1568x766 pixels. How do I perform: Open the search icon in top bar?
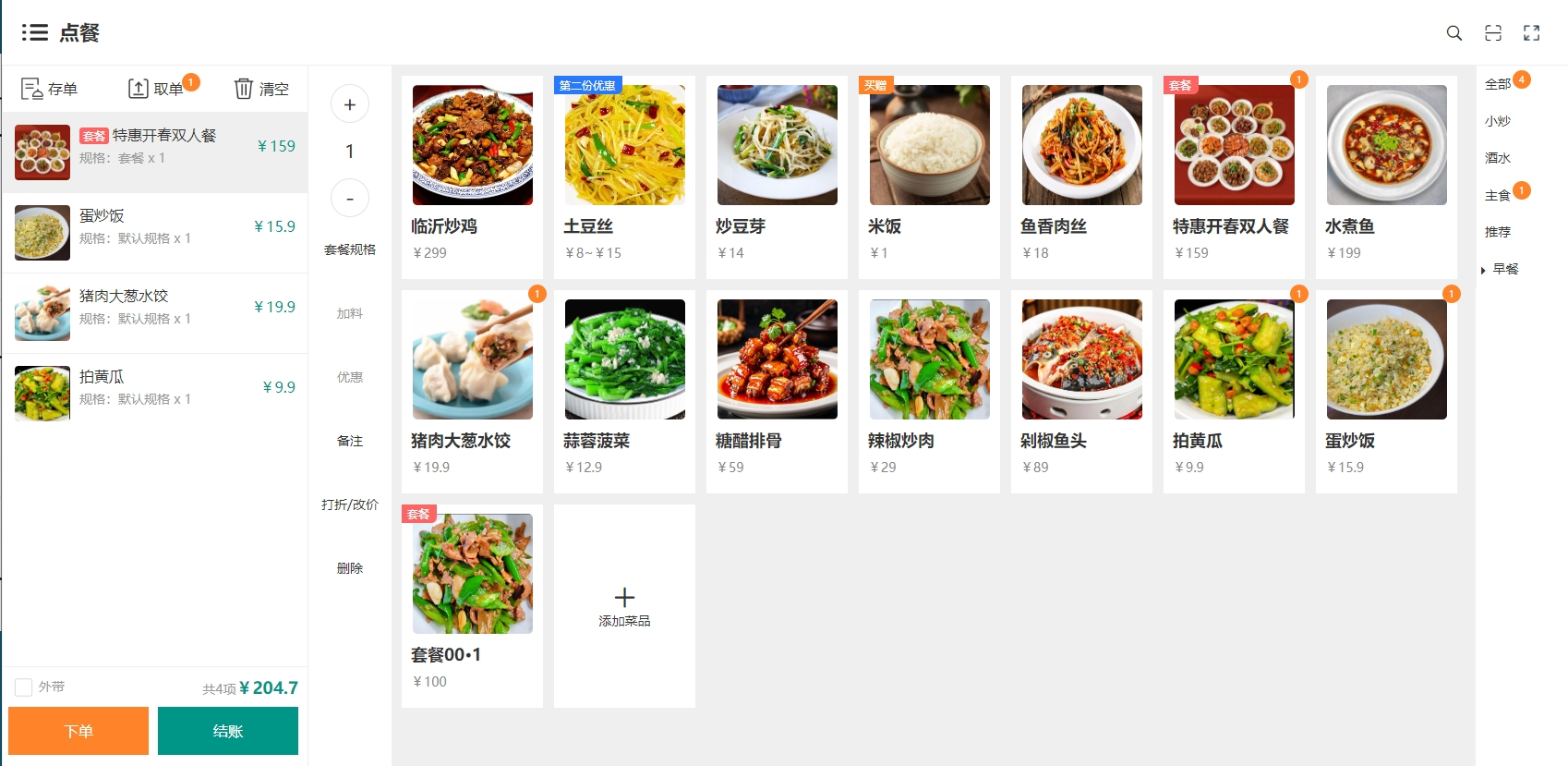1453,33
